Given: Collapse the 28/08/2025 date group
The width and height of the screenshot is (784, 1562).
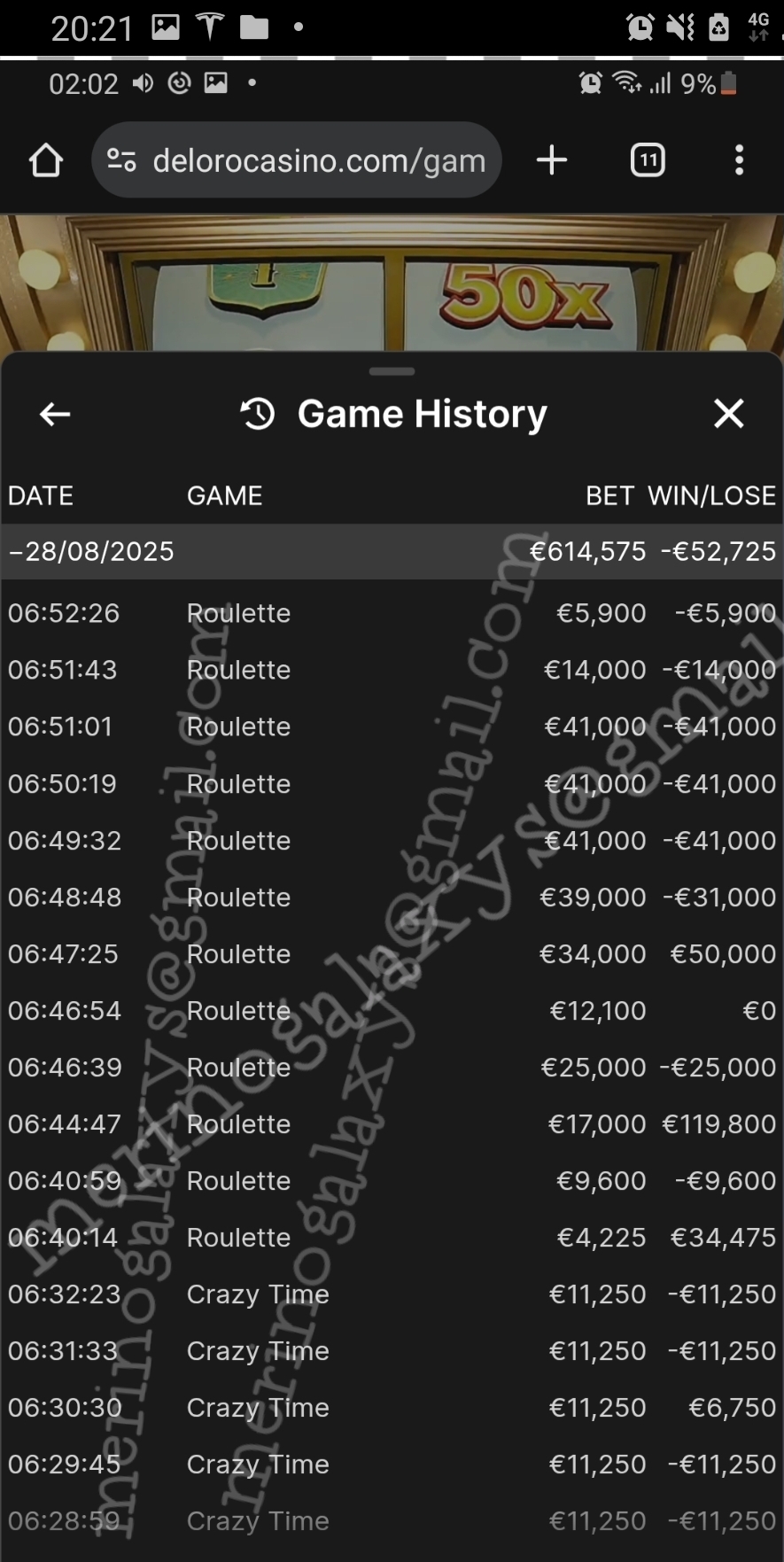Looking at the screenshot, I should tap(89, 551).
